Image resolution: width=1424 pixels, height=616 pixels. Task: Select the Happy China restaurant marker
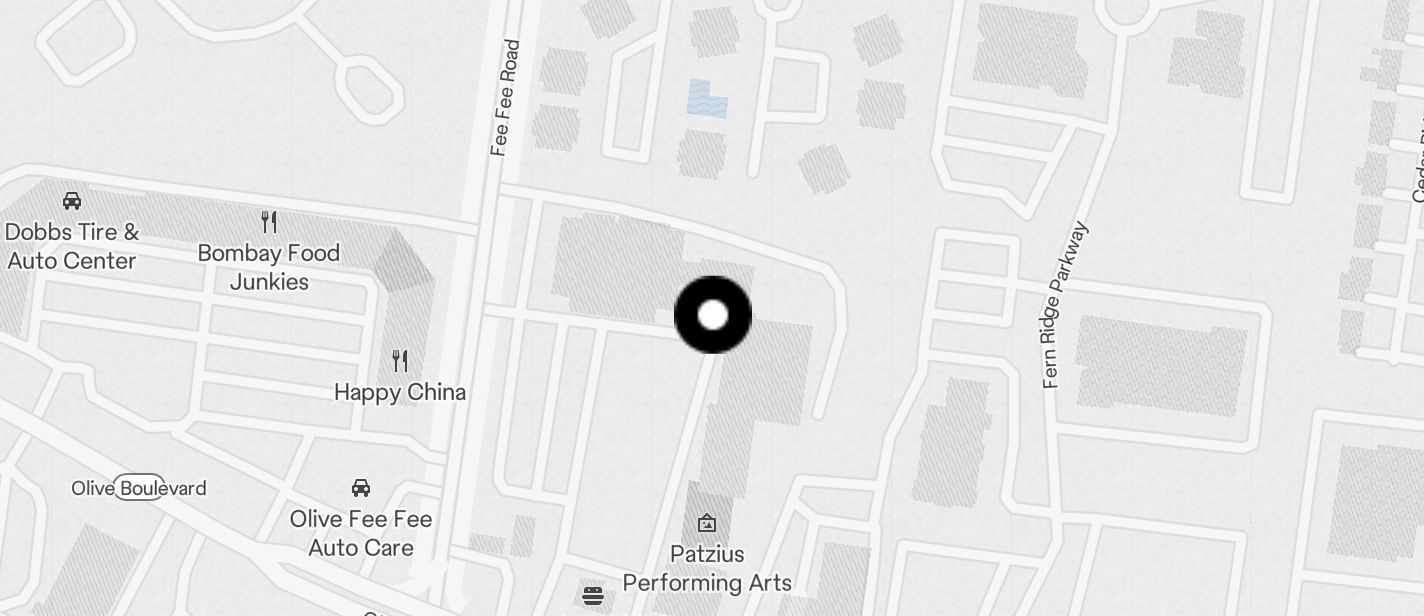coord(400,360)
